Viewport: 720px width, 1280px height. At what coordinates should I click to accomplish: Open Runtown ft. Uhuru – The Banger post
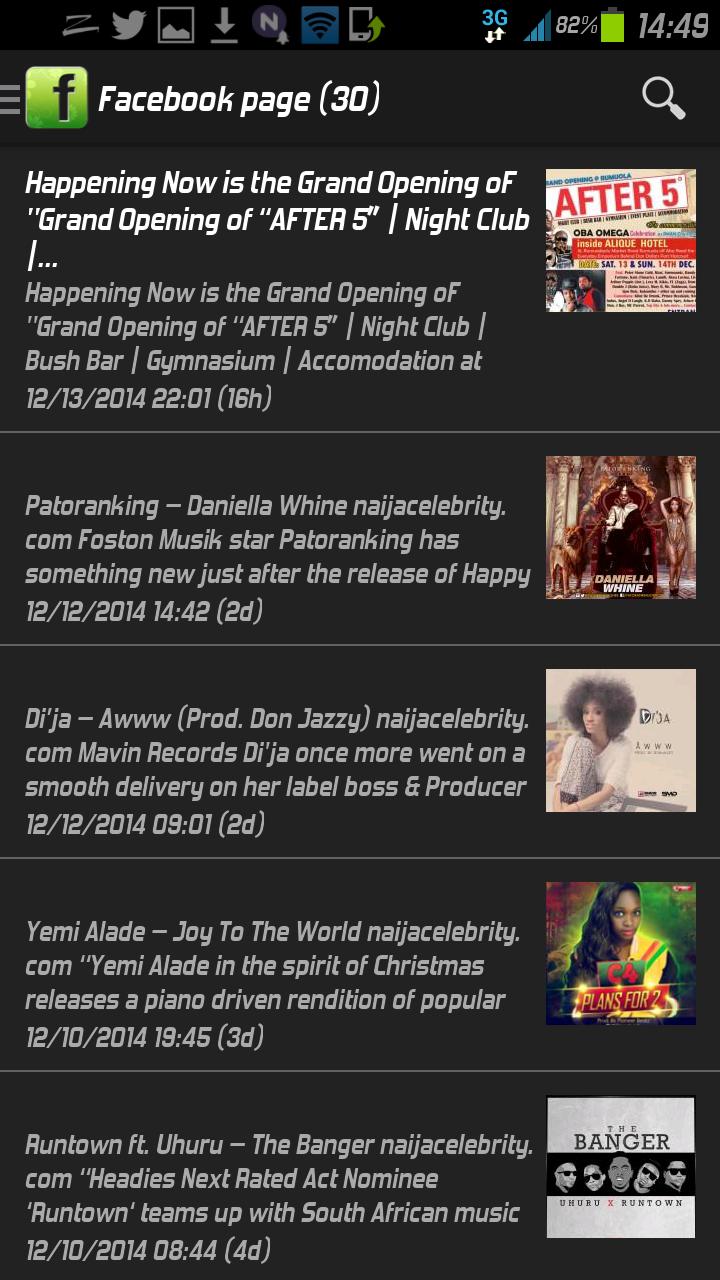(278, 1197)
